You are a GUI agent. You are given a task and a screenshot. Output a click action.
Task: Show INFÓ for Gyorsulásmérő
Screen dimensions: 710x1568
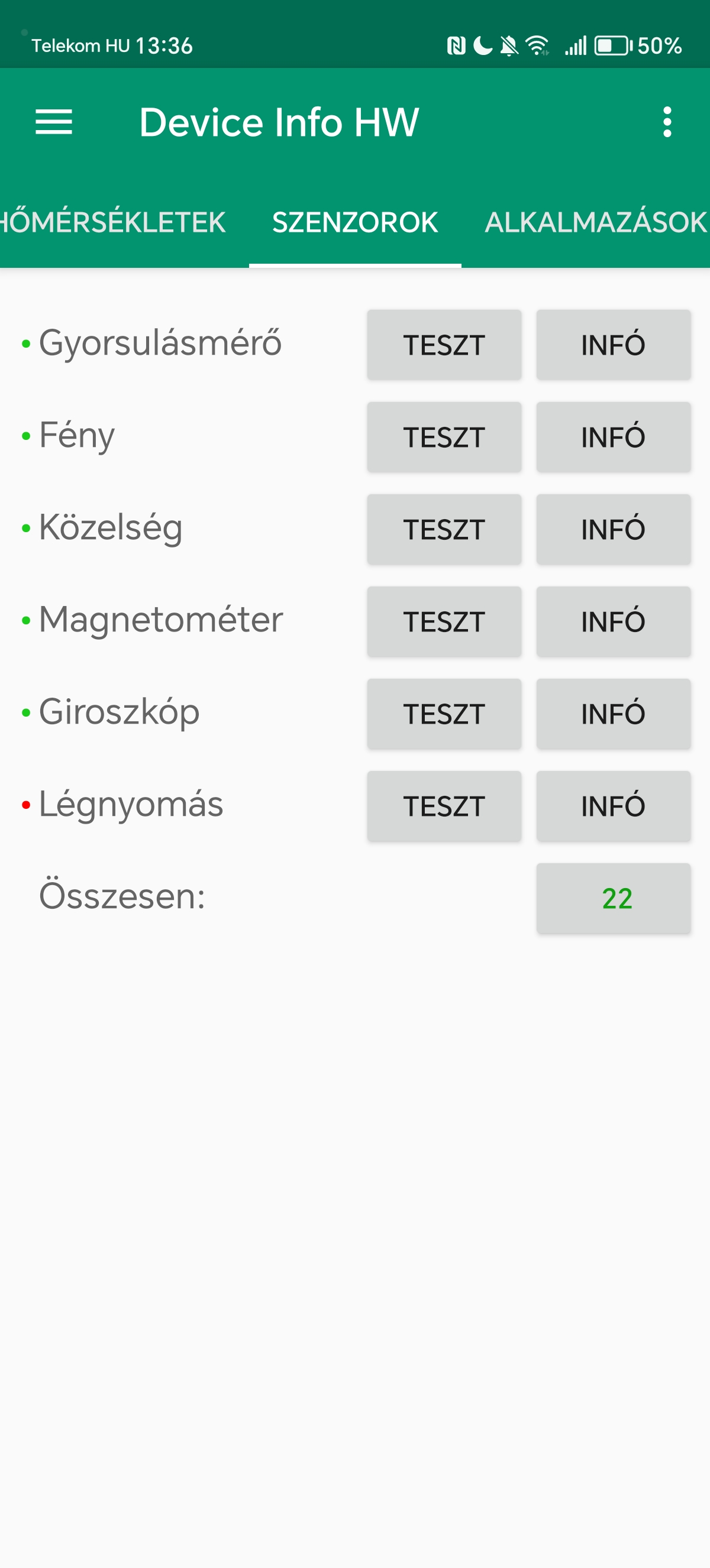pyautogui.click(x=613, y=345)
